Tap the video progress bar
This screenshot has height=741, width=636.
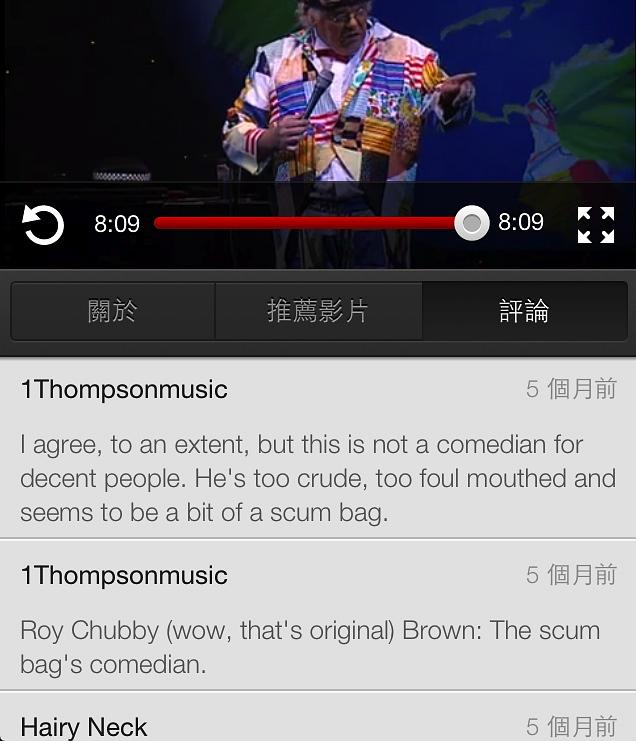(x=310, y=223)
